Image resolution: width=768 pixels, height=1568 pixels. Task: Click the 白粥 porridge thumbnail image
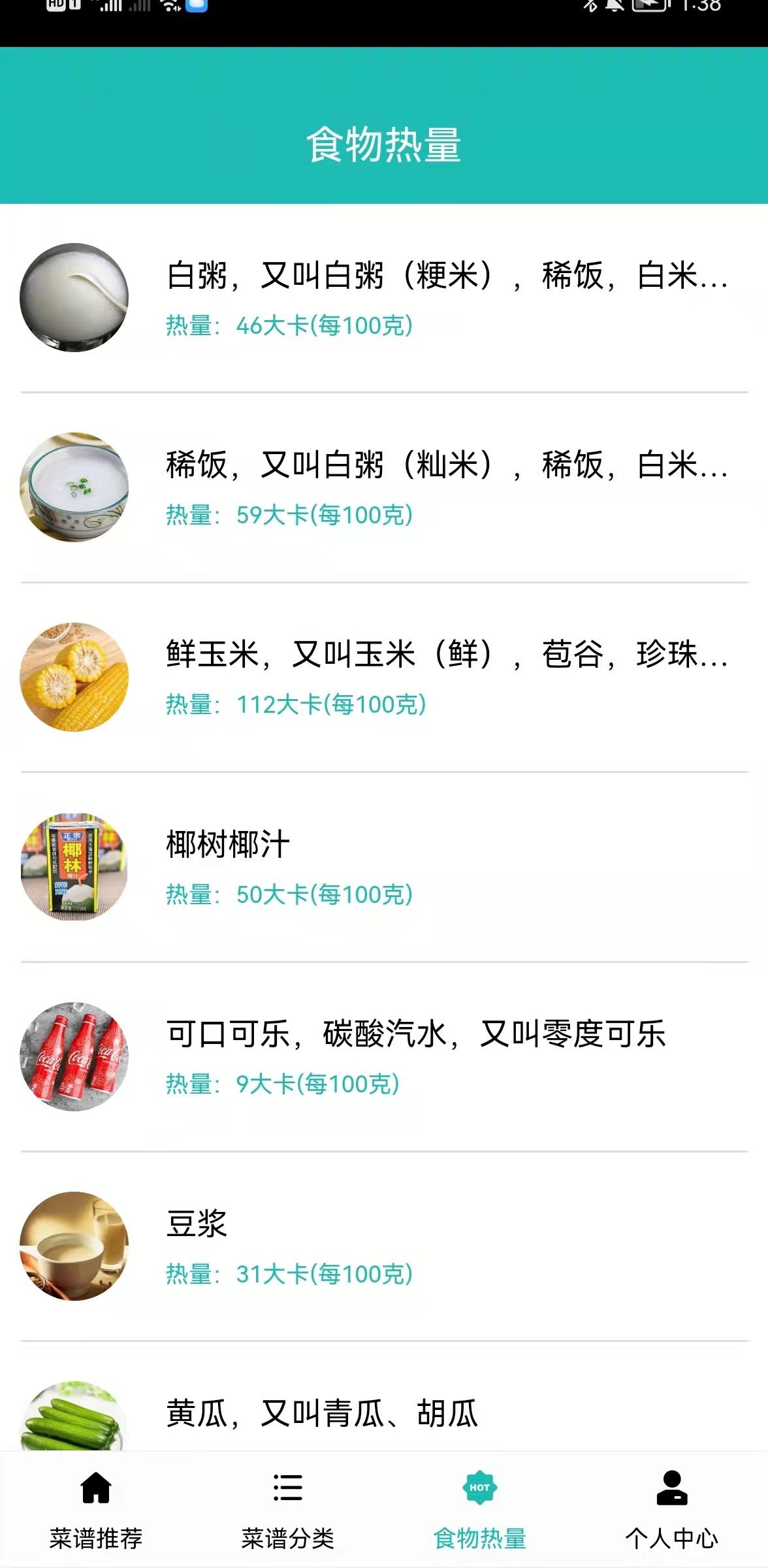coord(76,295)
